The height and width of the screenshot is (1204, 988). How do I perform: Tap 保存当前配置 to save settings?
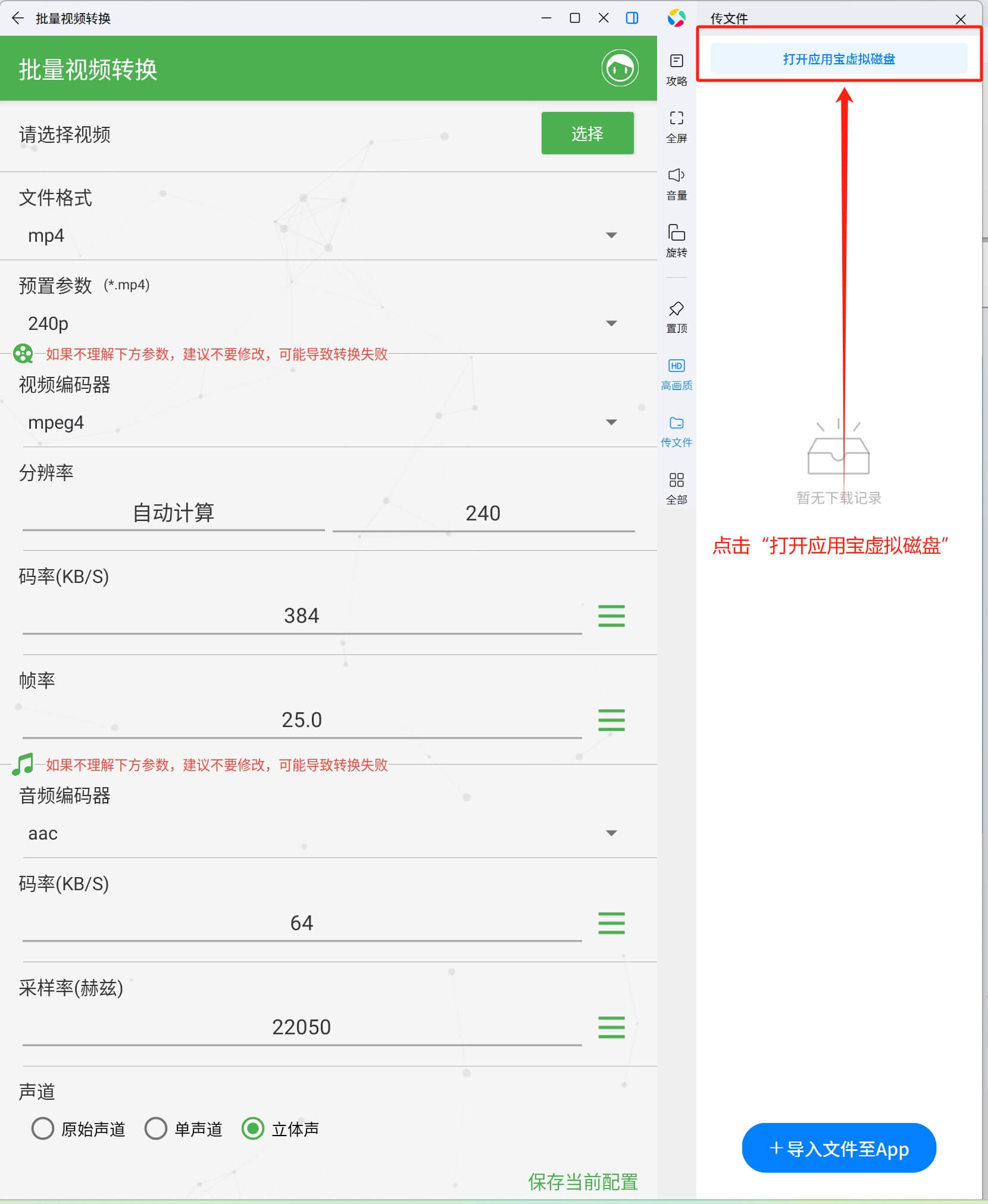582,1182
